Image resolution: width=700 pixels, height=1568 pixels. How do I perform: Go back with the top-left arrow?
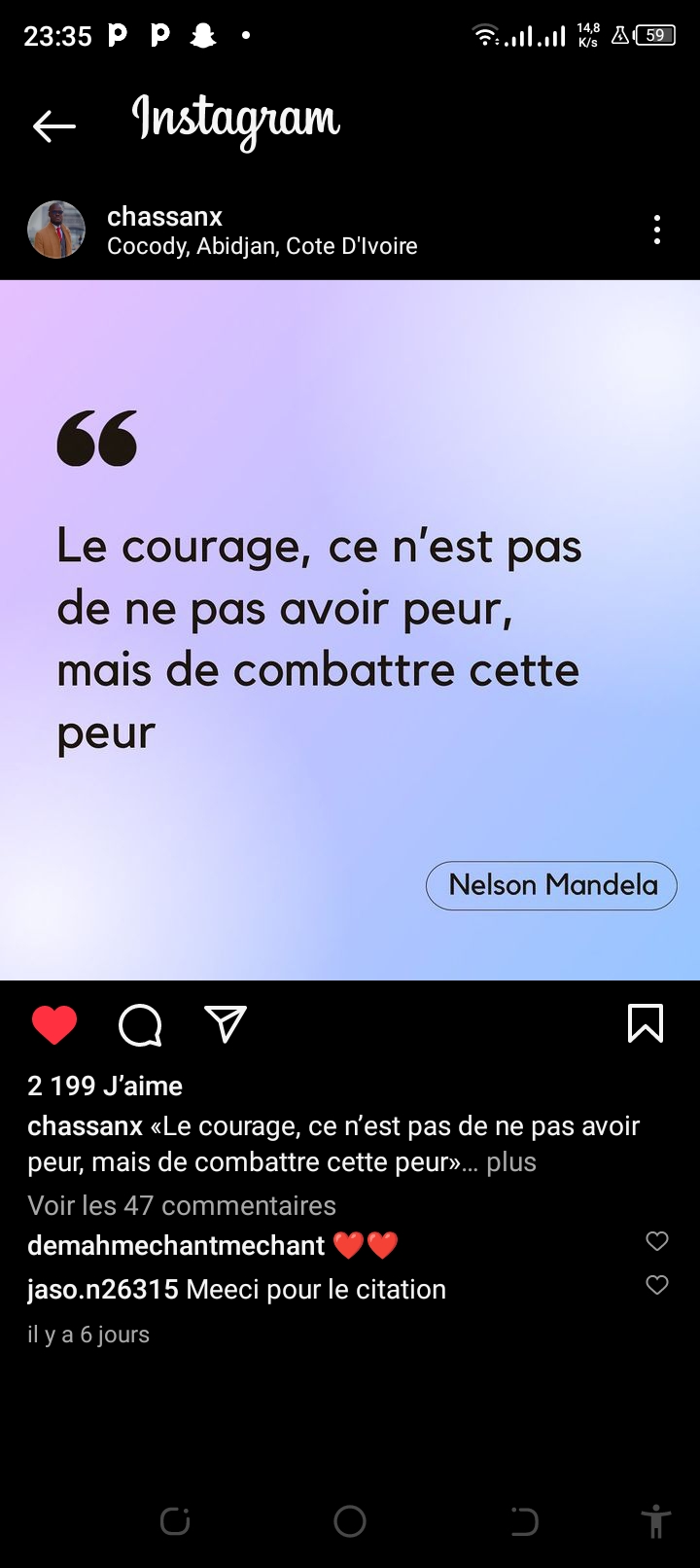coord(53,126)
